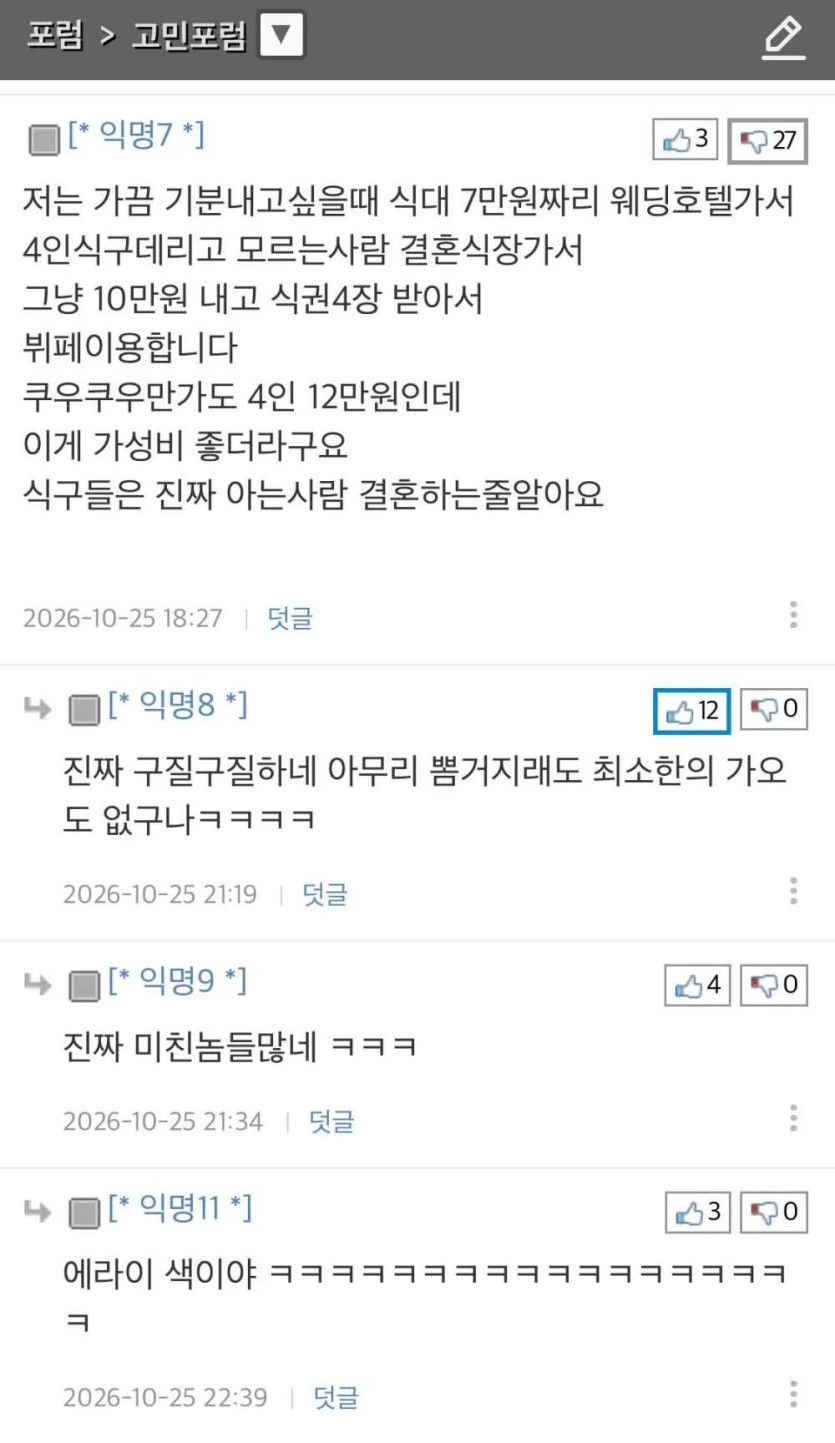Open more options for 익명8's reply
835x1443 pixels.
pos(793,891)
